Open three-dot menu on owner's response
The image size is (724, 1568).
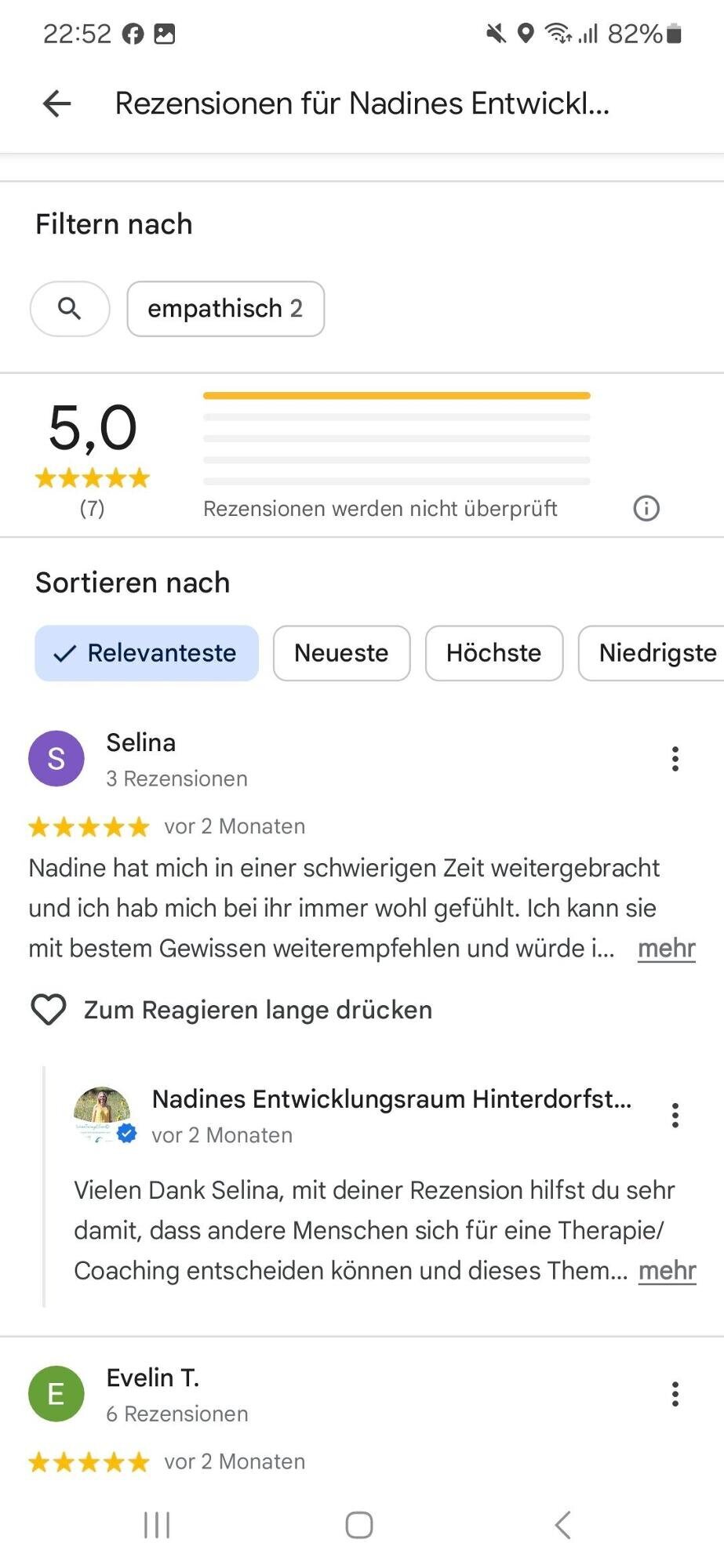675,1115
